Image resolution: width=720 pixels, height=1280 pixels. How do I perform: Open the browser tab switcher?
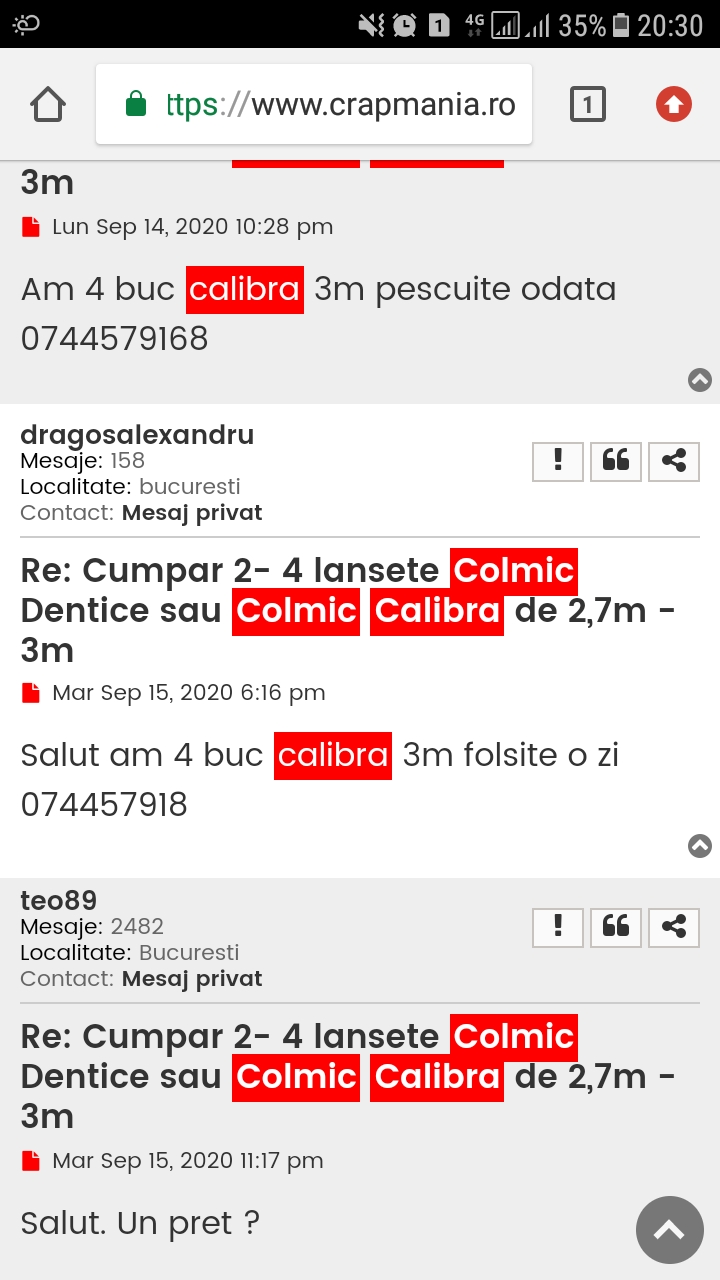pos(588,104)
